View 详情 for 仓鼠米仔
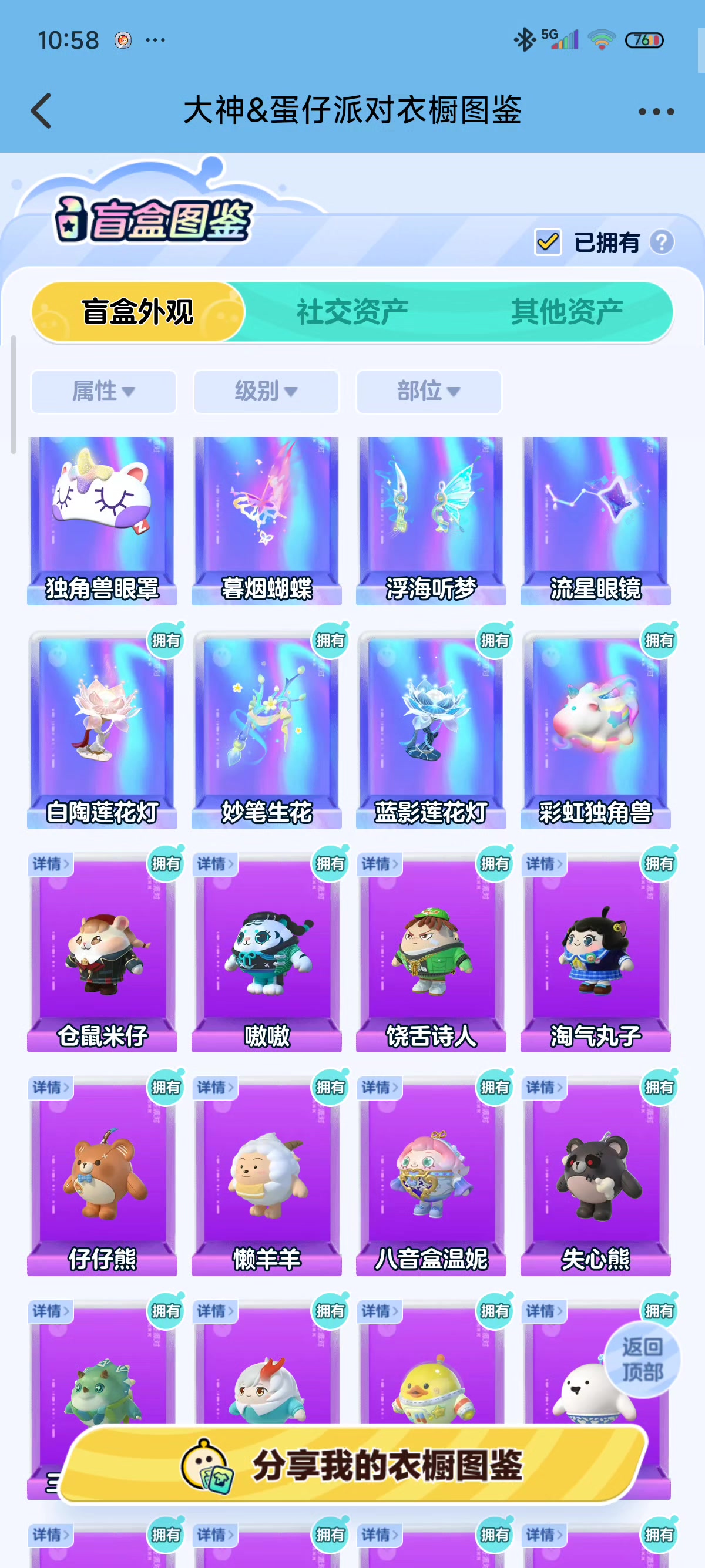The height and width of the screenshot is (1568, 705). [x=51, y=864]
